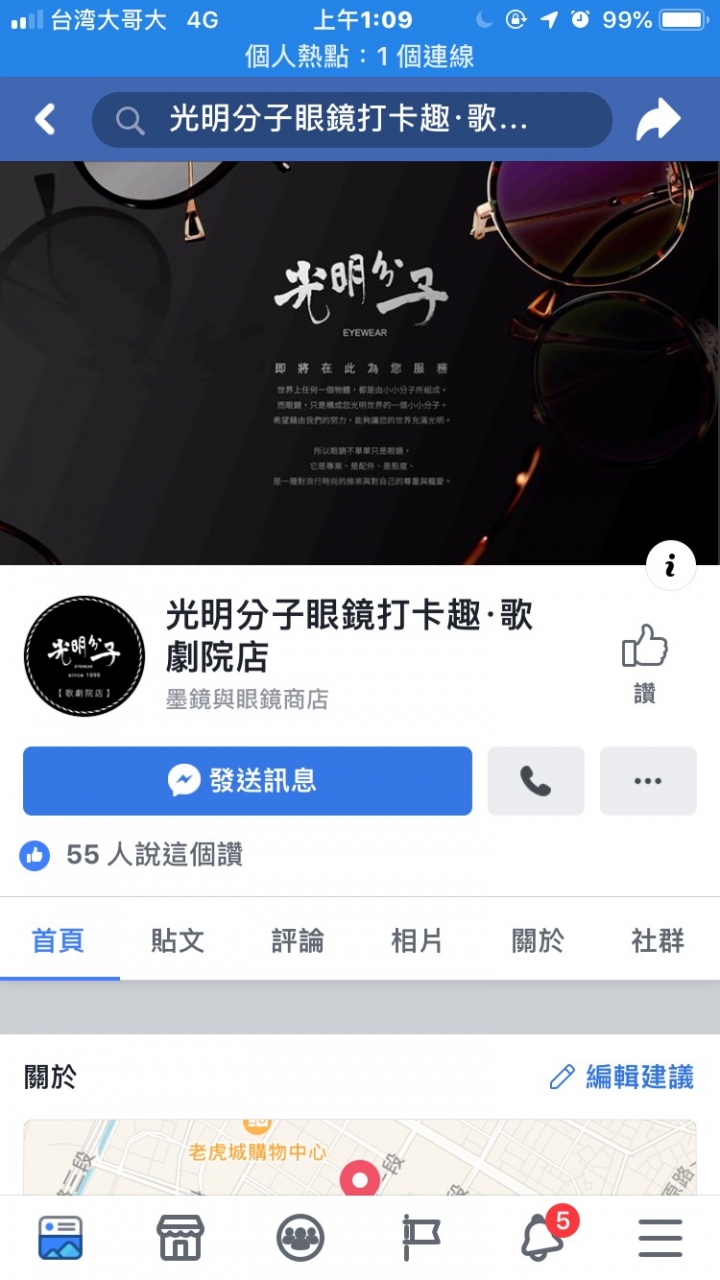Open Marketplace in the bottom bar
This screenshot has height=1280, width=720.
coord(180,1239)
